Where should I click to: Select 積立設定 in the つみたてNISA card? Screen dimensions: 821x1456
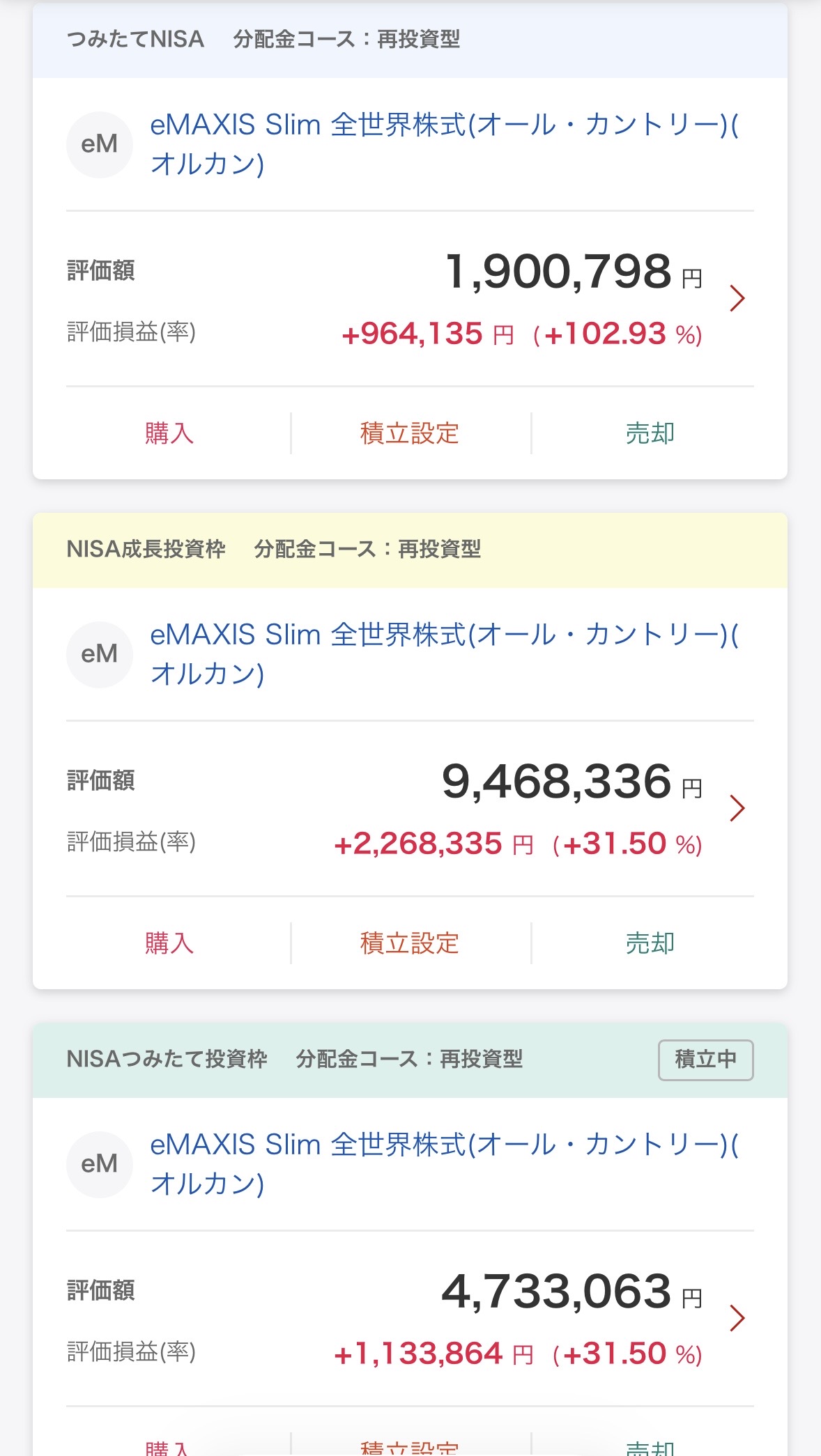pyautogui.click(x=410, y=433)
